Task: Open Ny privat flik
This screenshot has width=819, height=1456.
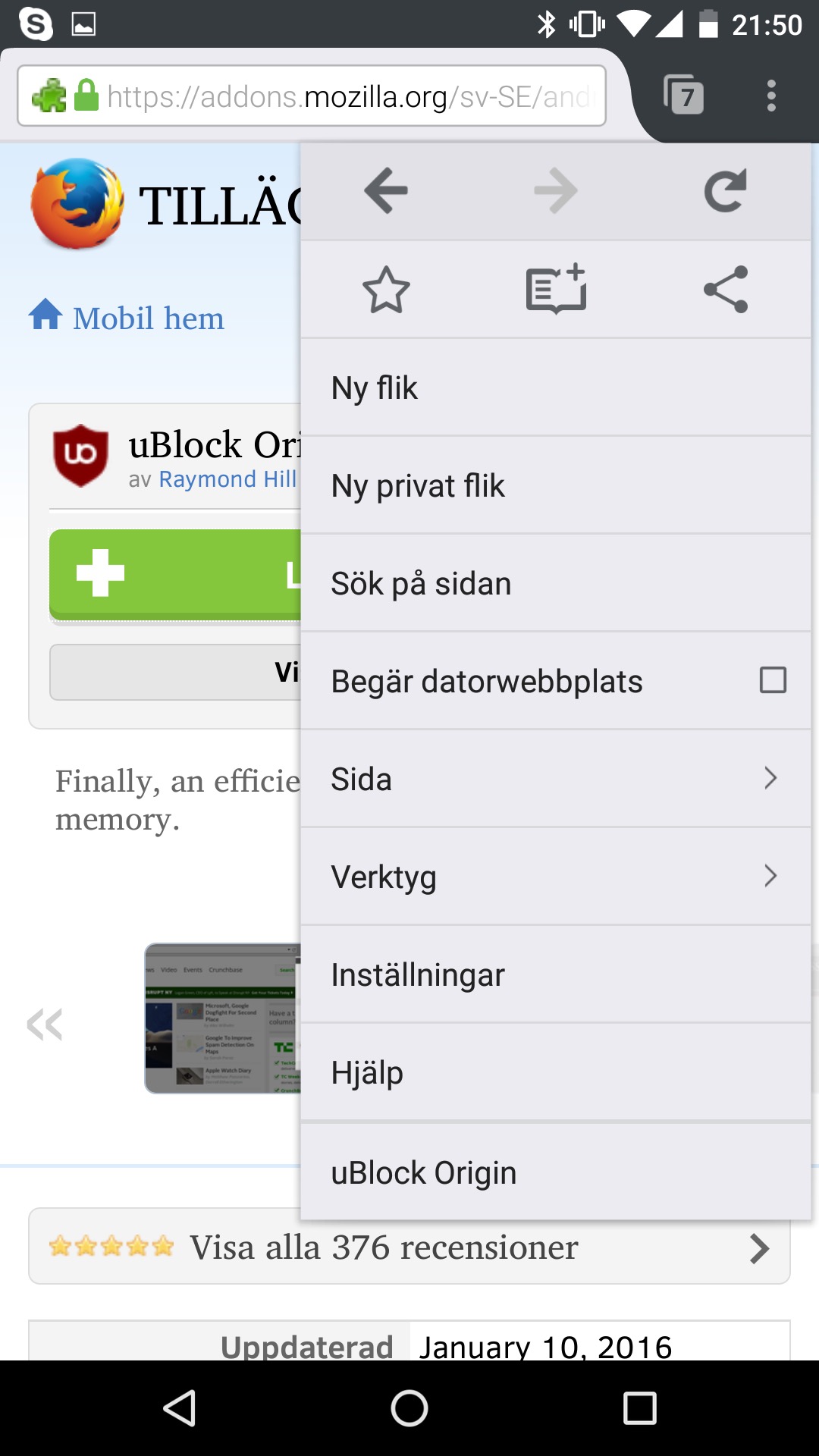Action: point(555,485)
